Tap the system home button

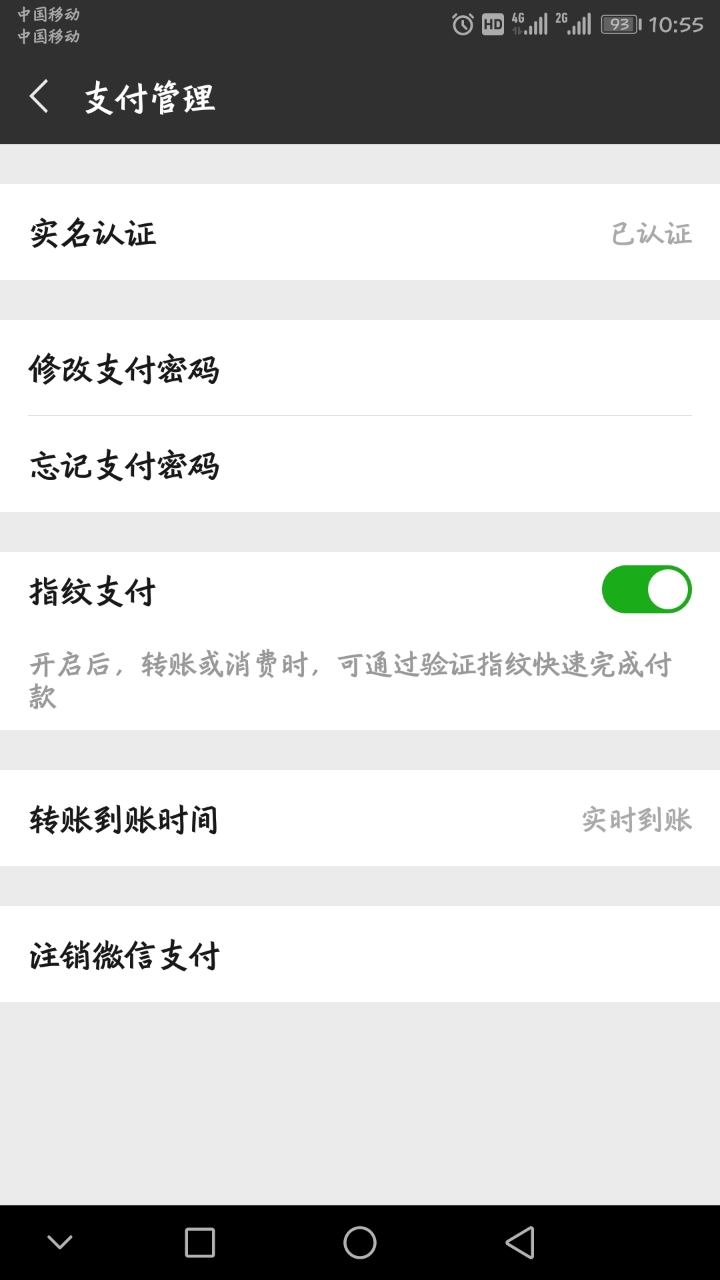pos(360,1242)
